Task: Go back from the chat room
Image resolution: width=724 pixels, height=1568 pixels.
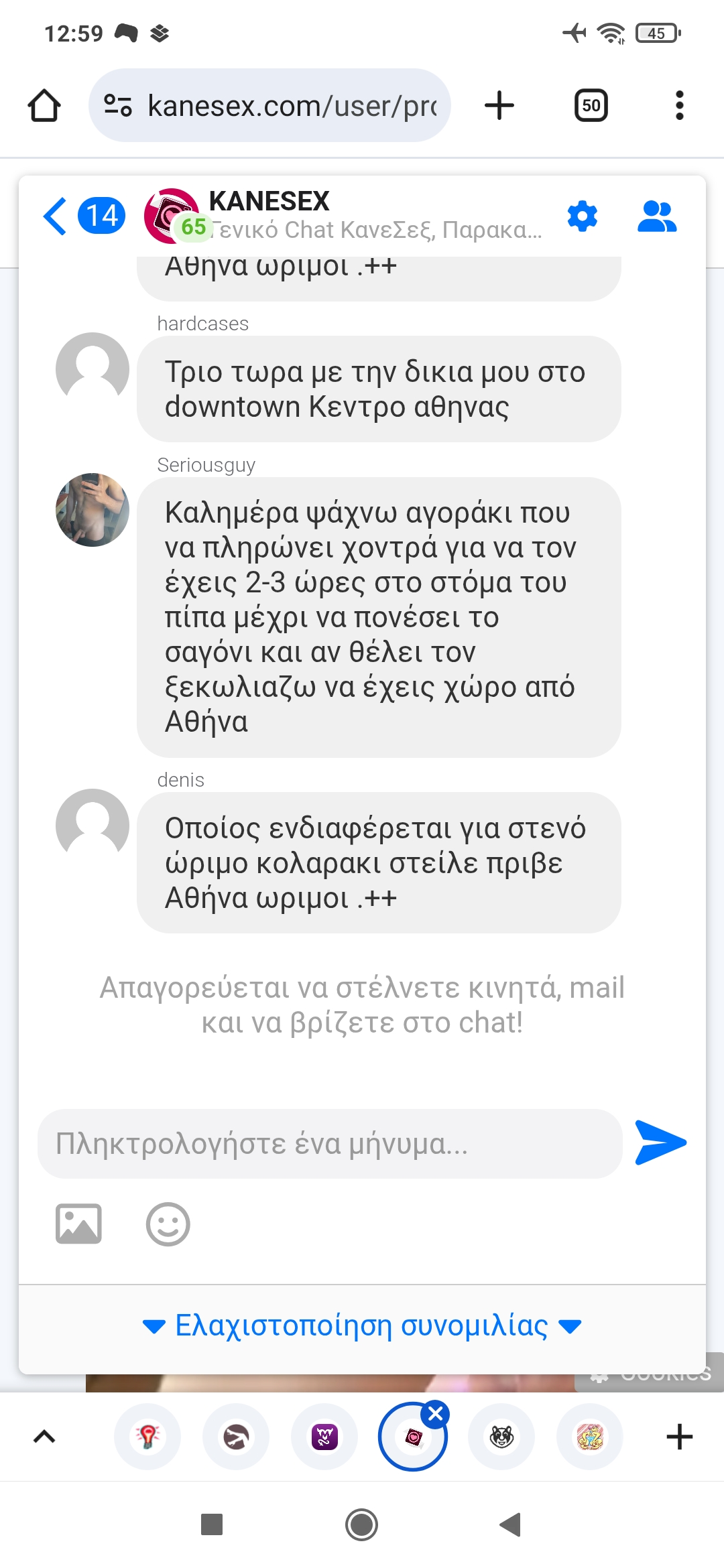Action: pyautogui.click(x=55, y=216)
